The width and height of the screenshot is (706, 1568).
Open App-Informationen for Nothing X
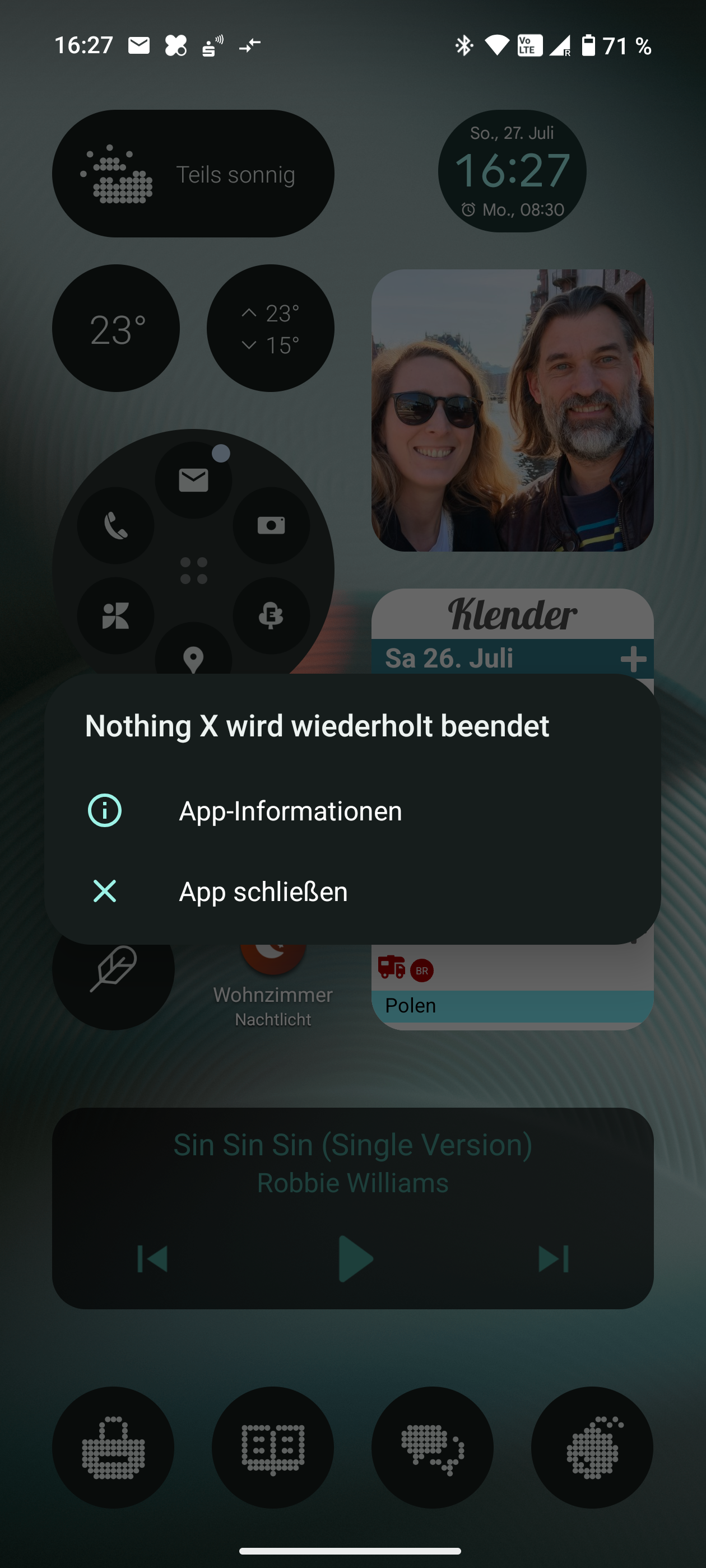click(290, 811)
